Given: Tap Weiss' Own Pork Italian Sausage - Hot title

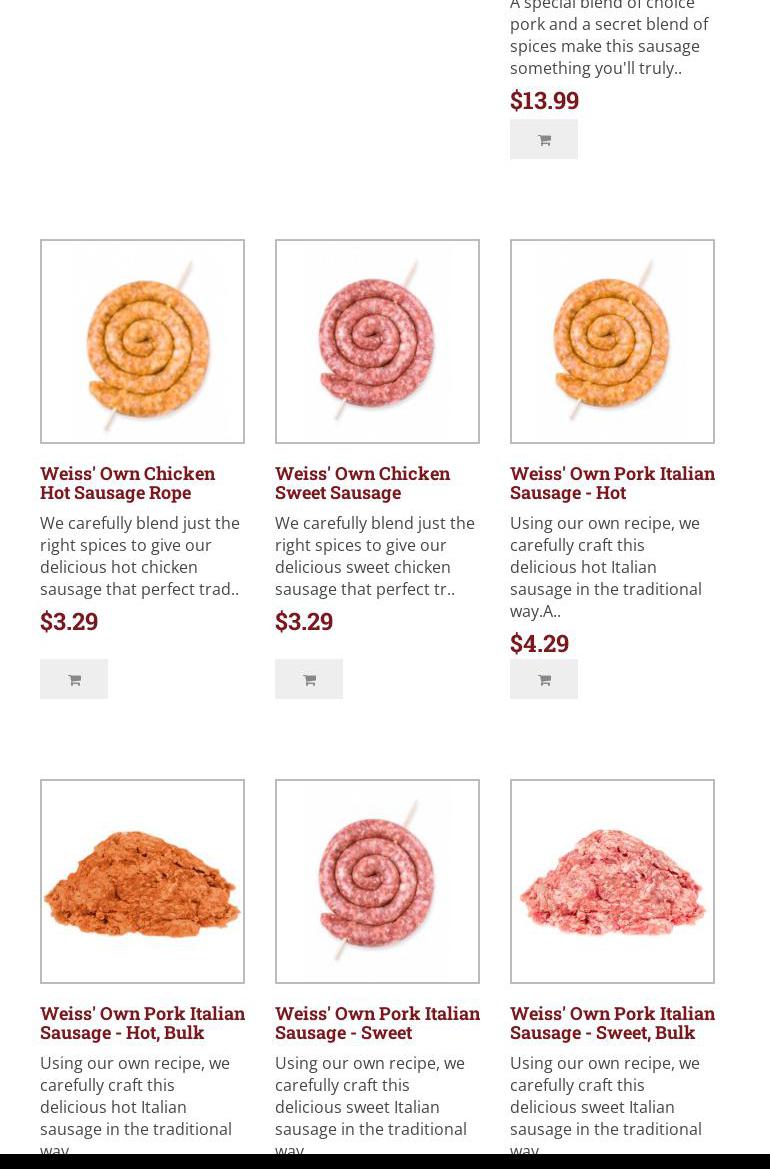Looking at the screenshot, I should point(612,483).
